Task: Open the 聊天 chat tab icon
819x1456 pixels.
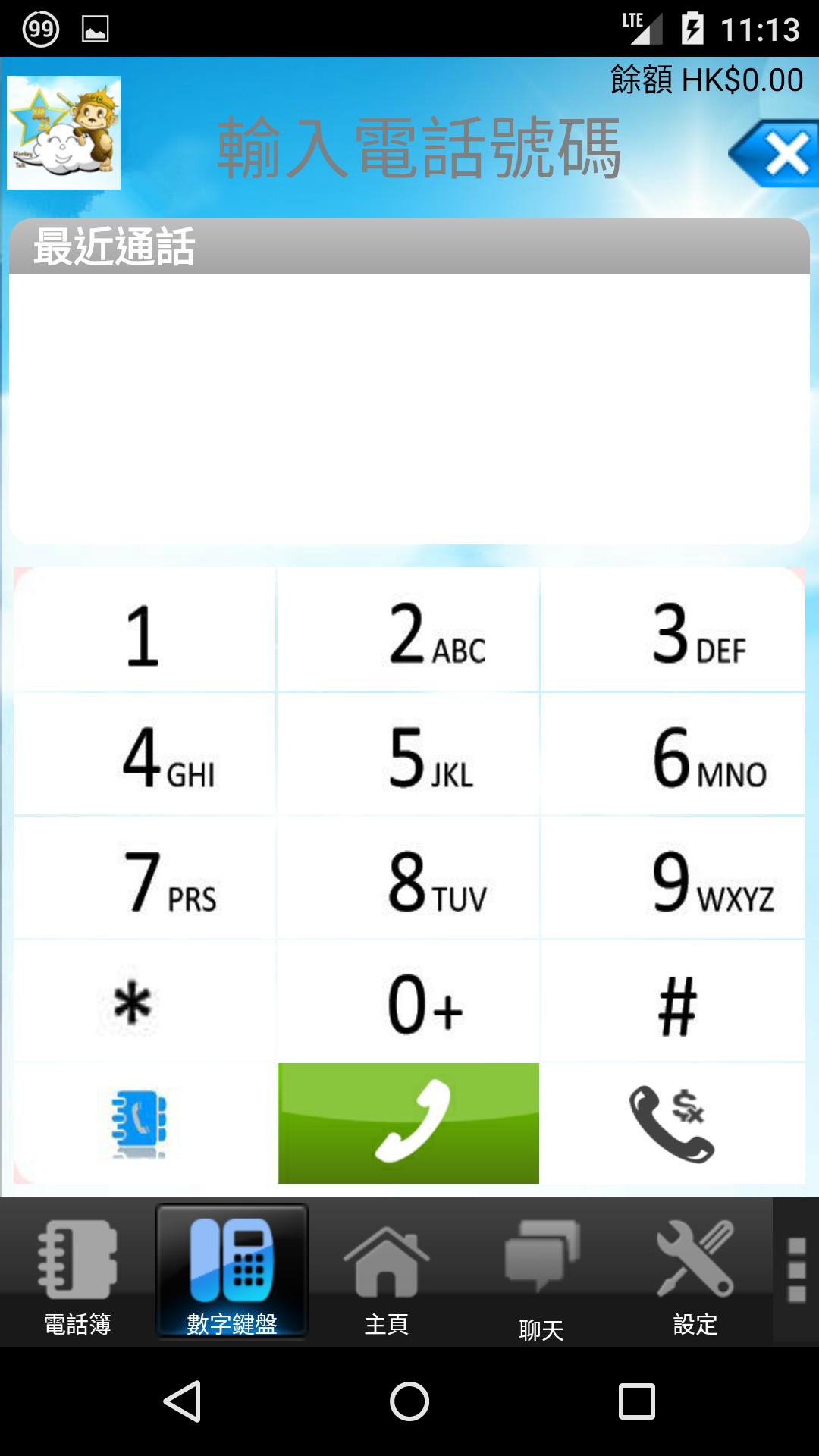Action: [x=538, y=1259]
